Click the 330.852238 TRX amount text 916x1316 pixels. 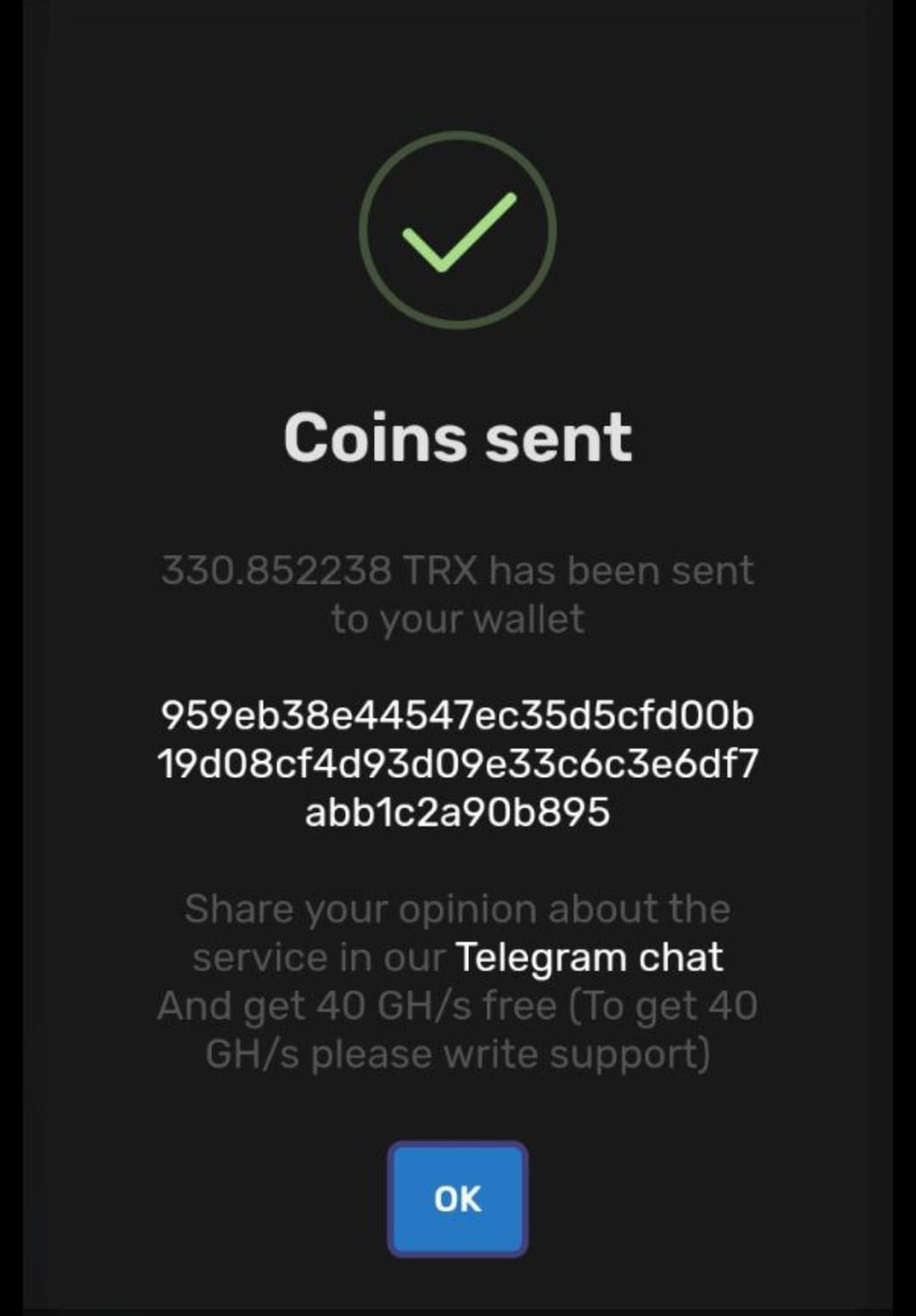[456, 570]
